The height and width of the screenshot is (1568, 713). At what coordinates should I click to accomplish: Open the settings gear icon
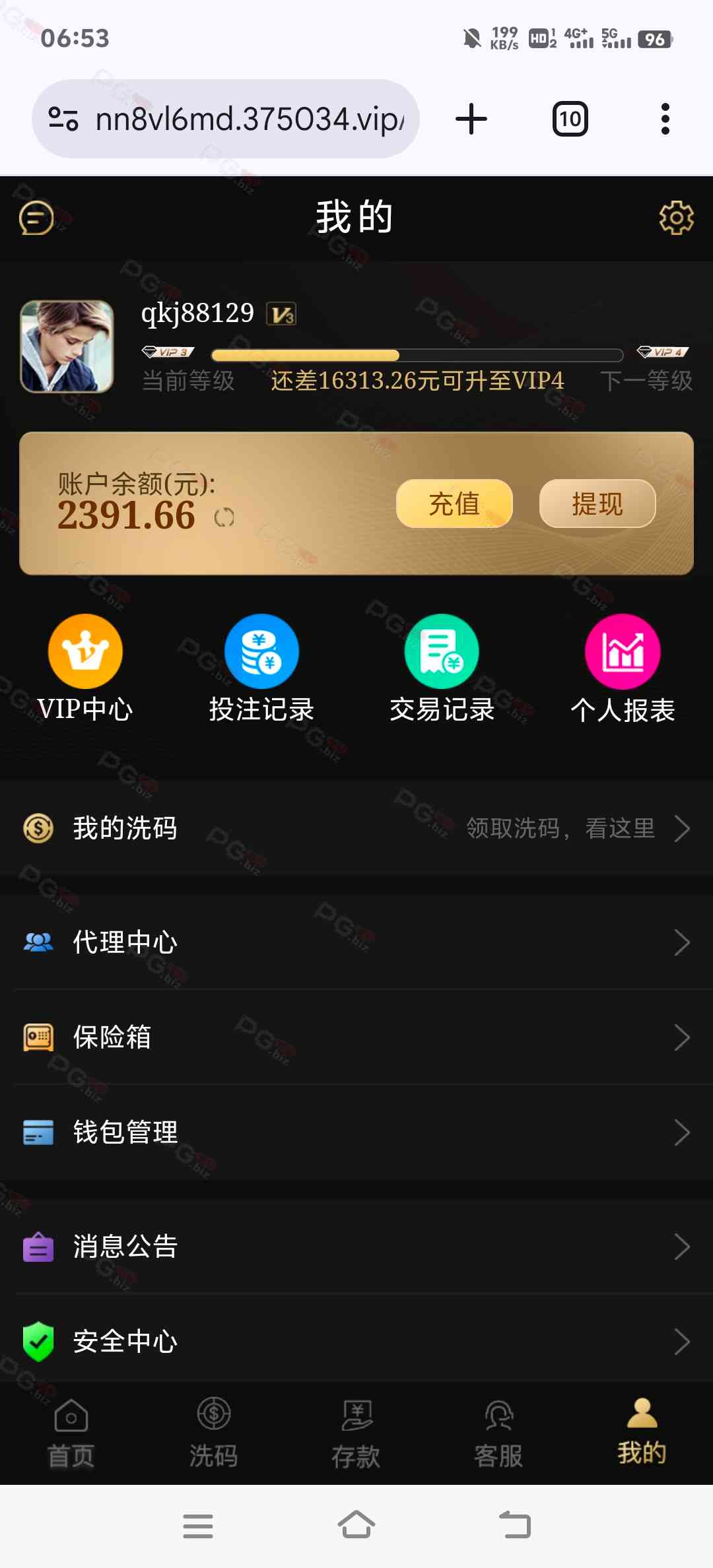pos(676,218)
